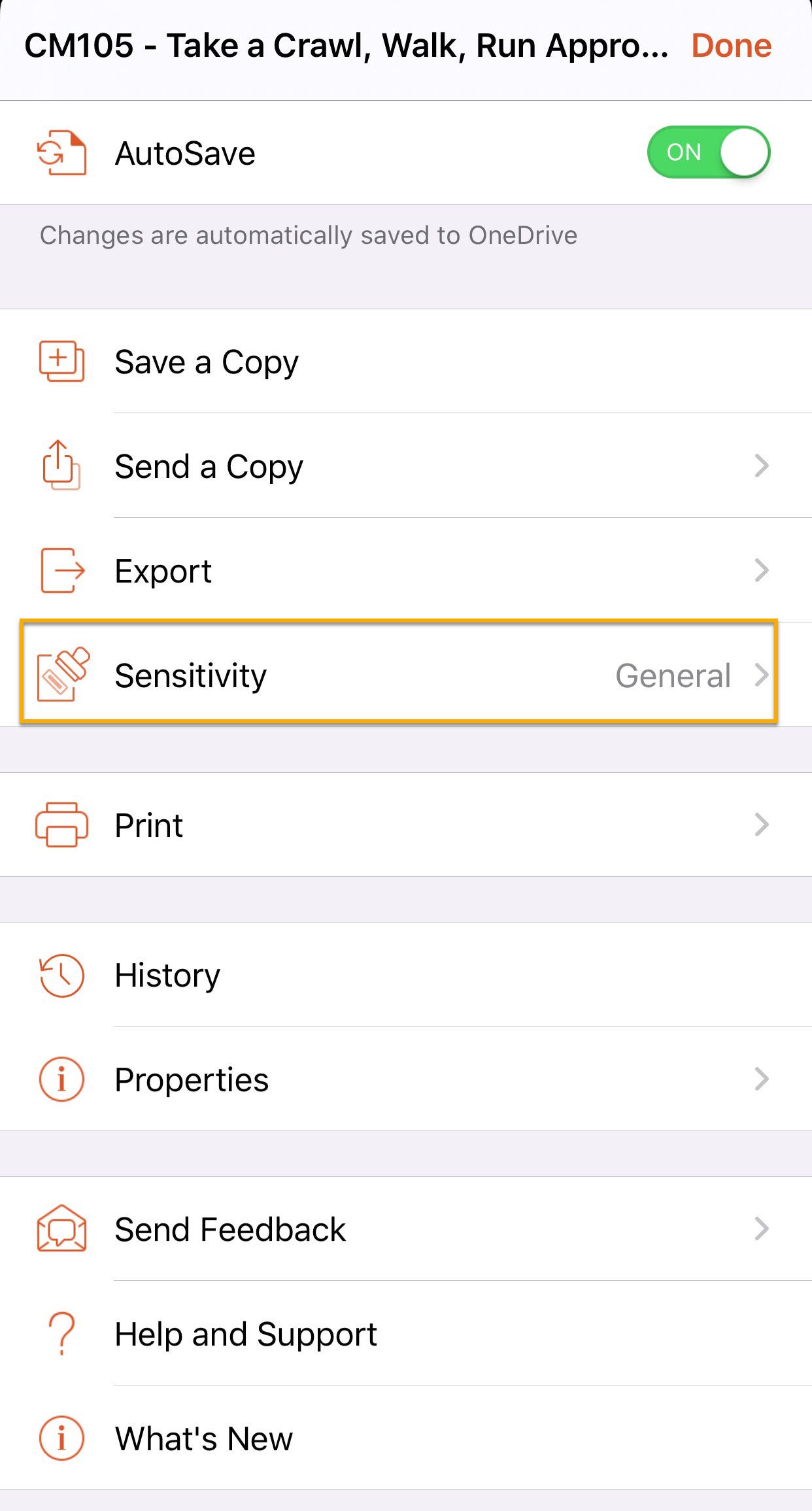The image size is (812, 1511).
Task: Open Send Feedback
Action: coord(406,1229)
